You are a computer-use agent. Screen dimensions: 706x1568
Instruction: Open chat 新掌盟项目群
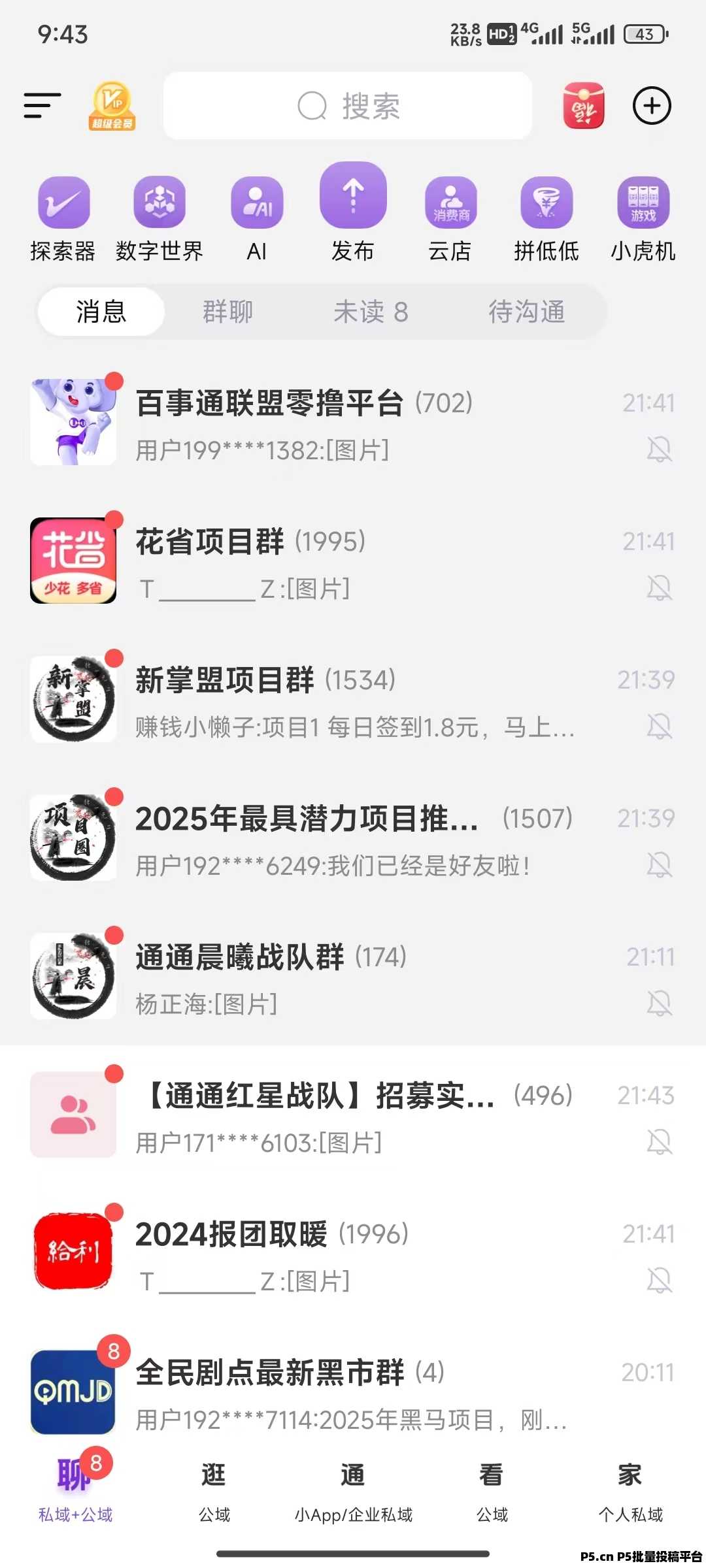pyautogui.click(x=353, y=700)
